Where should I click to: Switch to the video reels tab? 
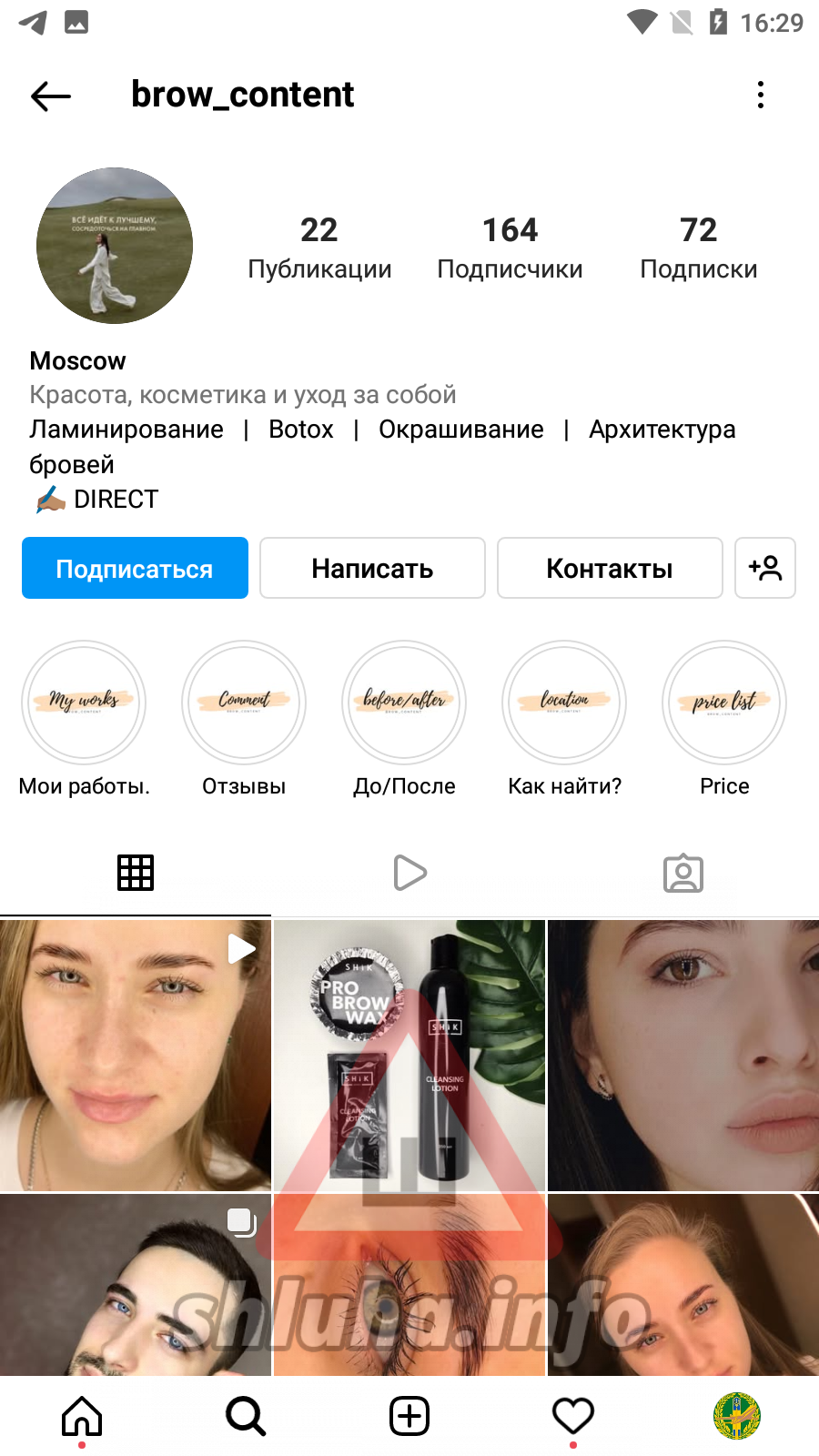409,873
